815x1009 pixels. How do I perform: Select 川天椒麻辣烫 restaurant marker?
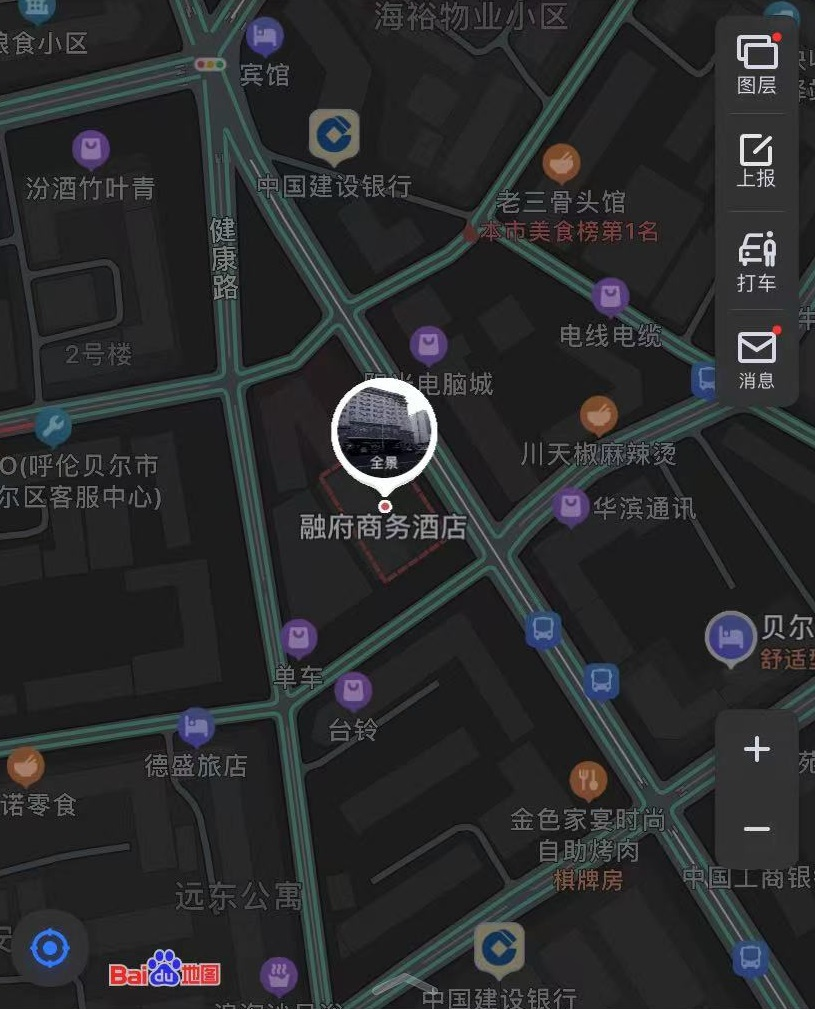point(598,414)
